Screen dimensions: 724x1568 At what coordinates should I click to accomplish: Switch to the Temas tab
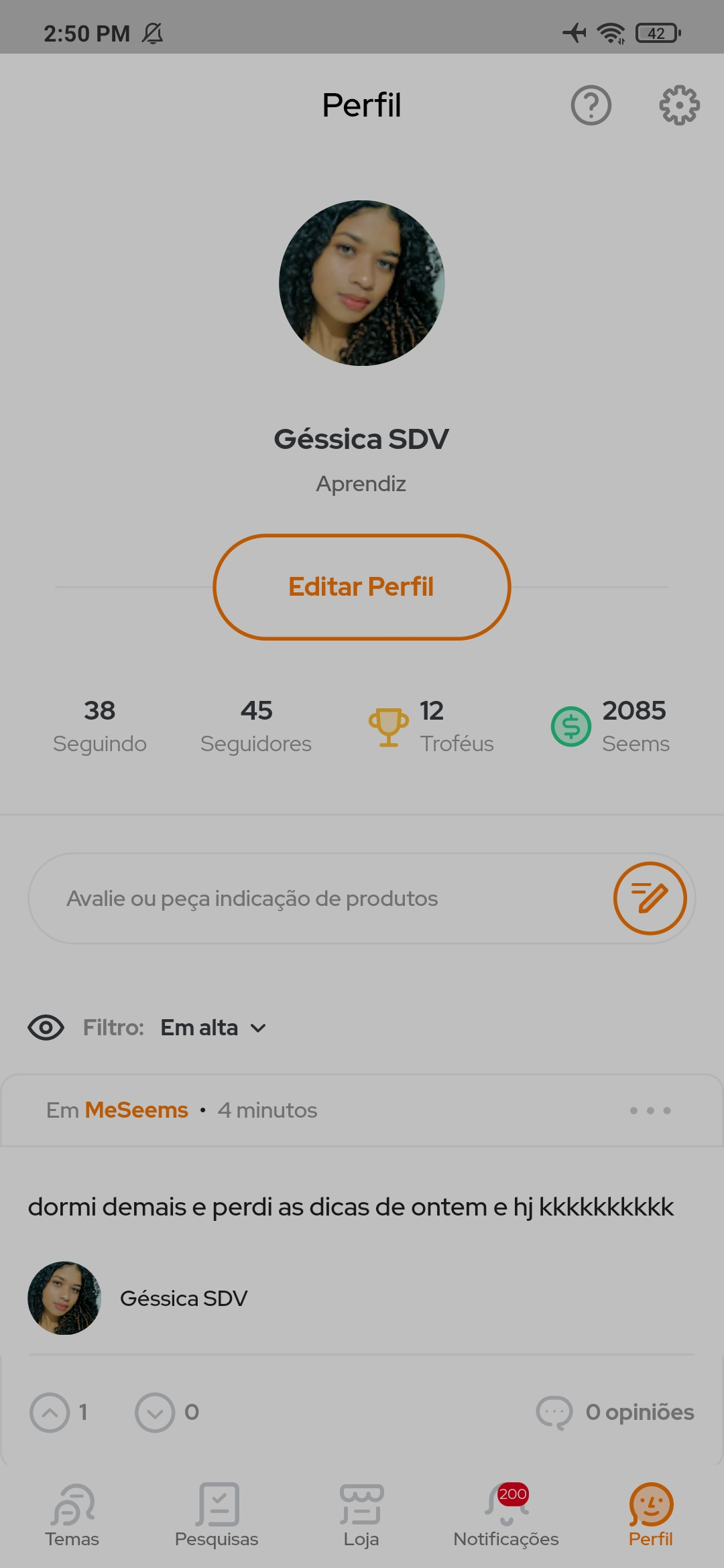click(72, 1516)
